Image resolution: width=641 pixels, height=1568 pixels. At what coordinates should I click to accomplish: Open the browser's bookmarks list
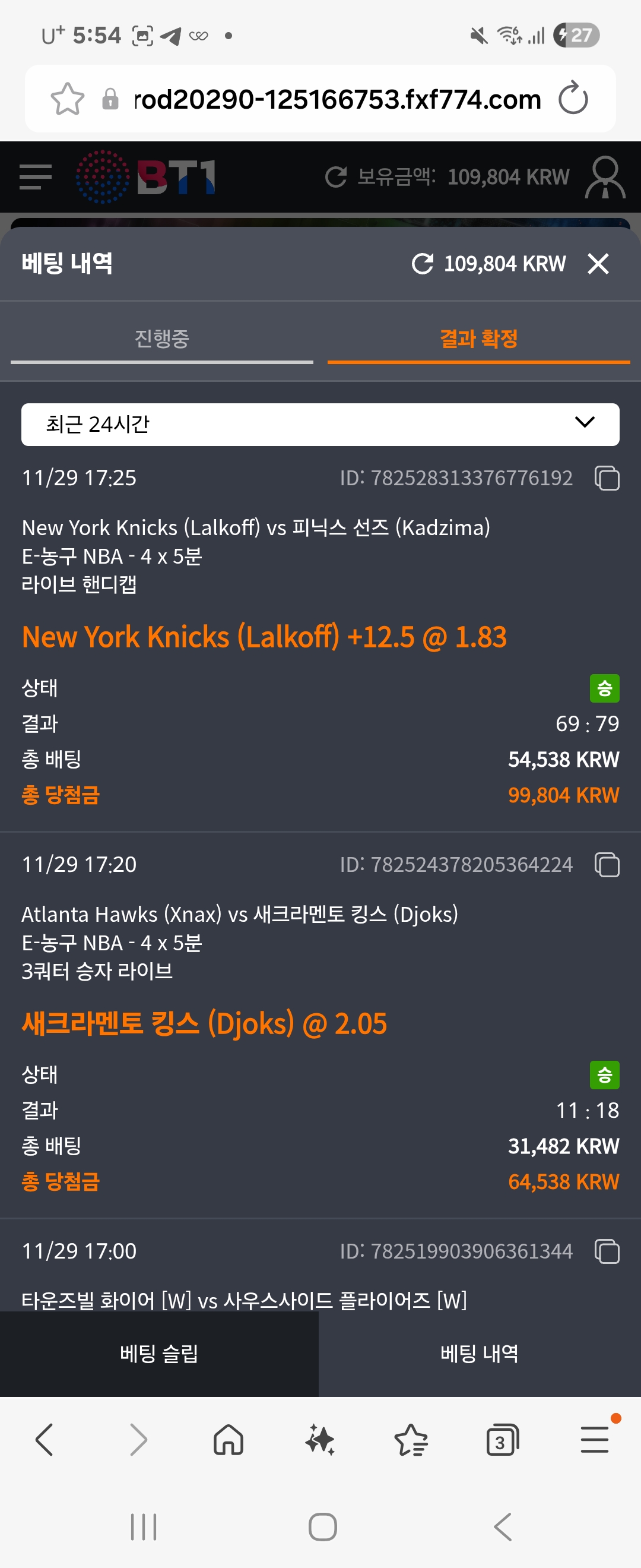[x=411, y=1440]
